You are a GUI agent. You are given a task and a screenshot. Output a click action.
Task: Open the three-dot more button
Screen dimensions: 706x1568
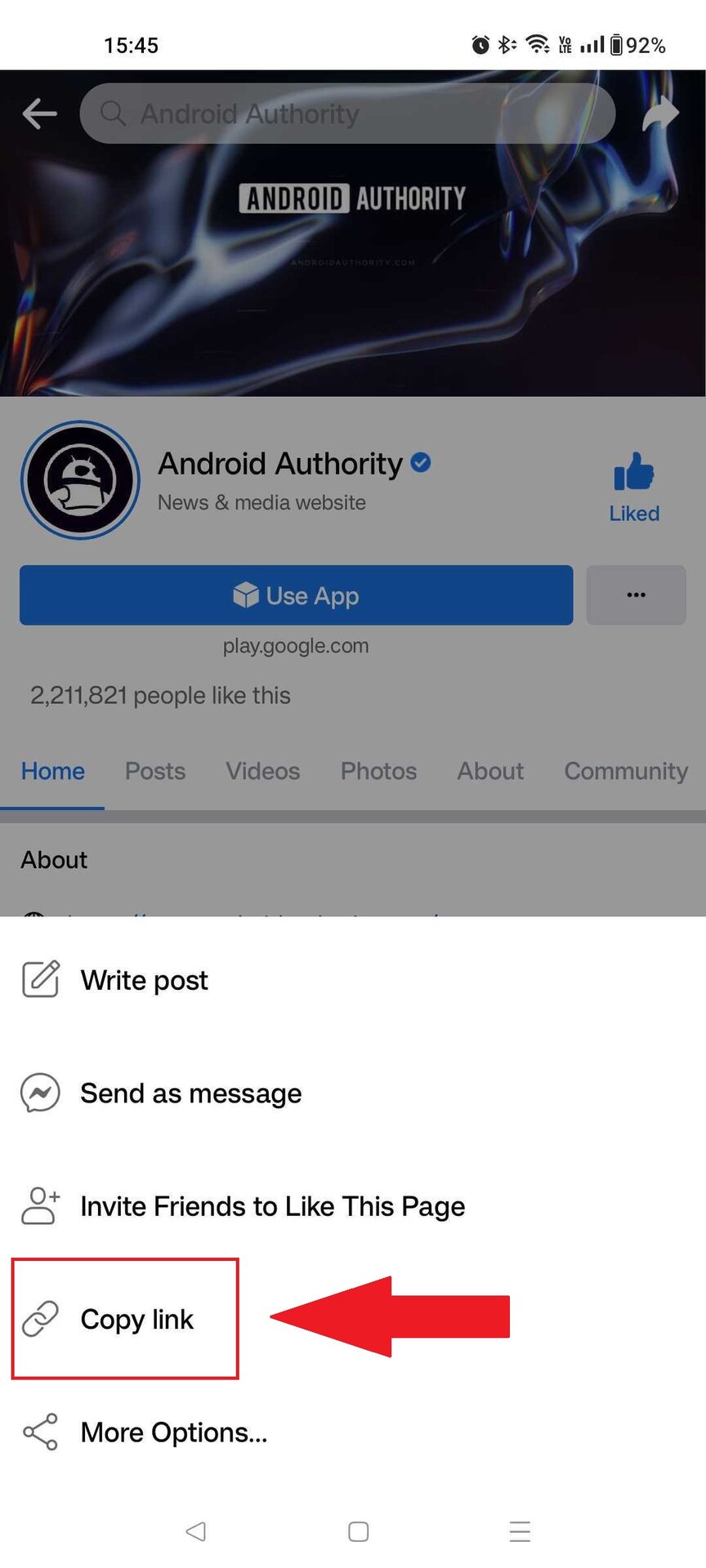636,595
